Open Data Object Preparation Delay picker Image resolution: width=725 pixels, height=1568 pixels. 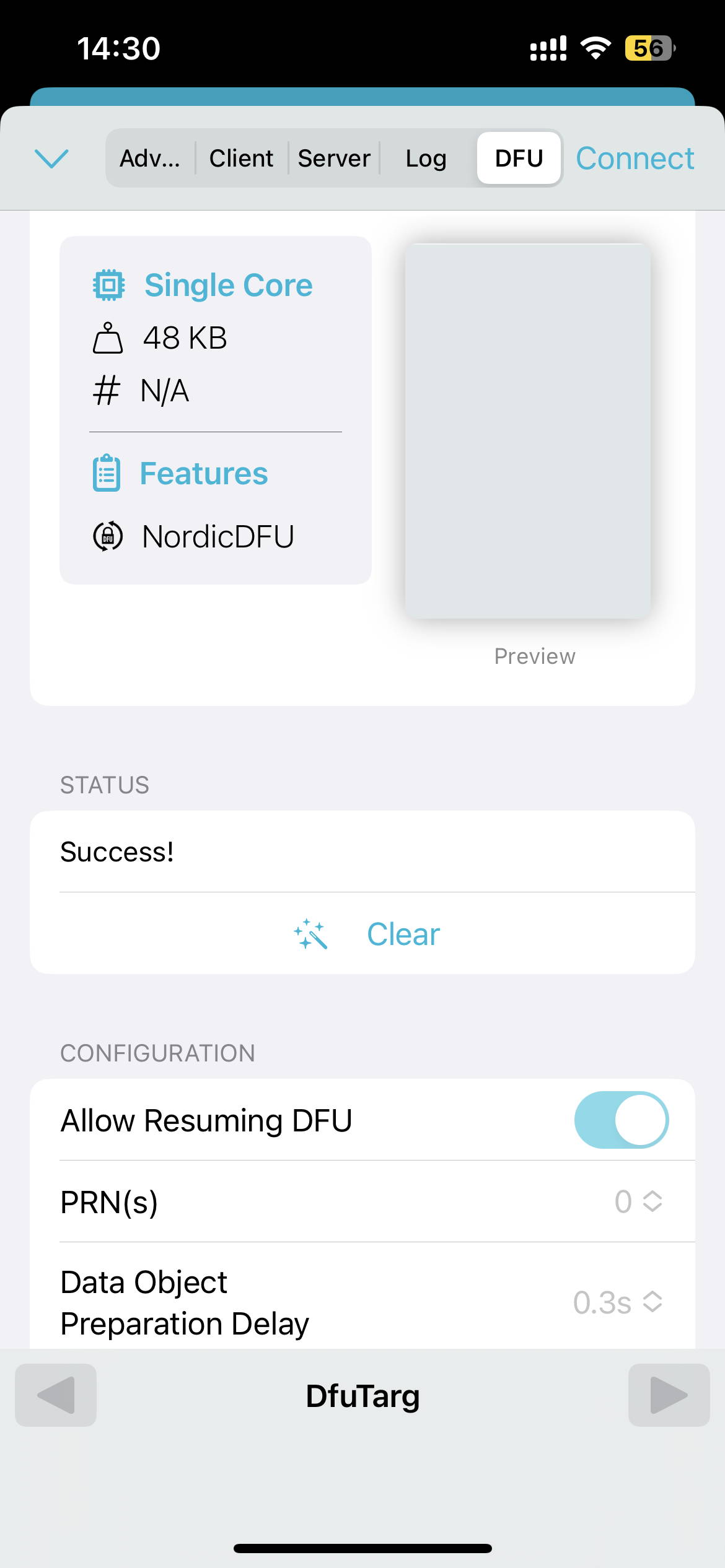[x=618, y=1302]
